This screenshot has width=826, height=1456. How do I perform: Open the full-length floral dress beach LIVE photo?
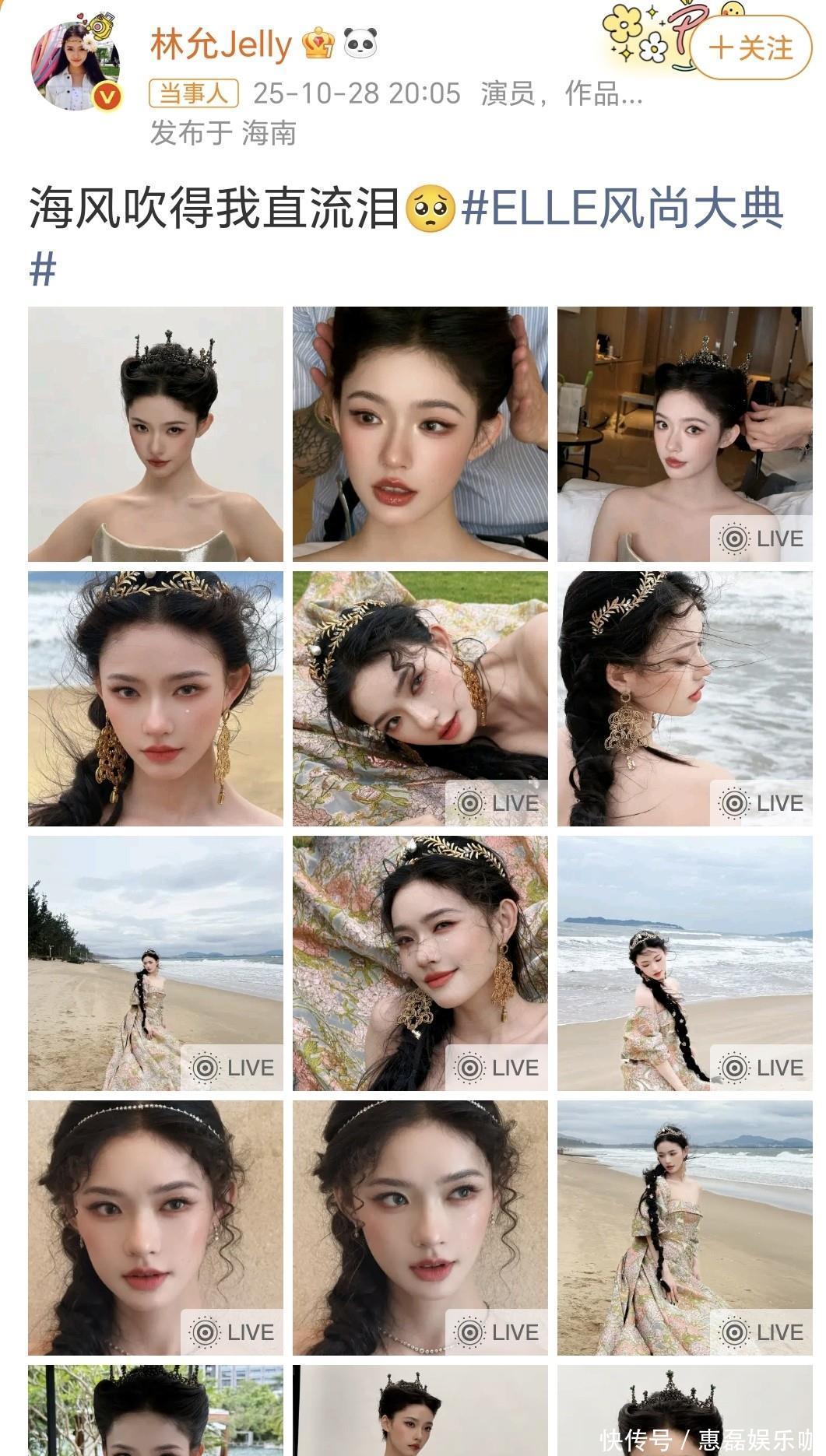684,1227
